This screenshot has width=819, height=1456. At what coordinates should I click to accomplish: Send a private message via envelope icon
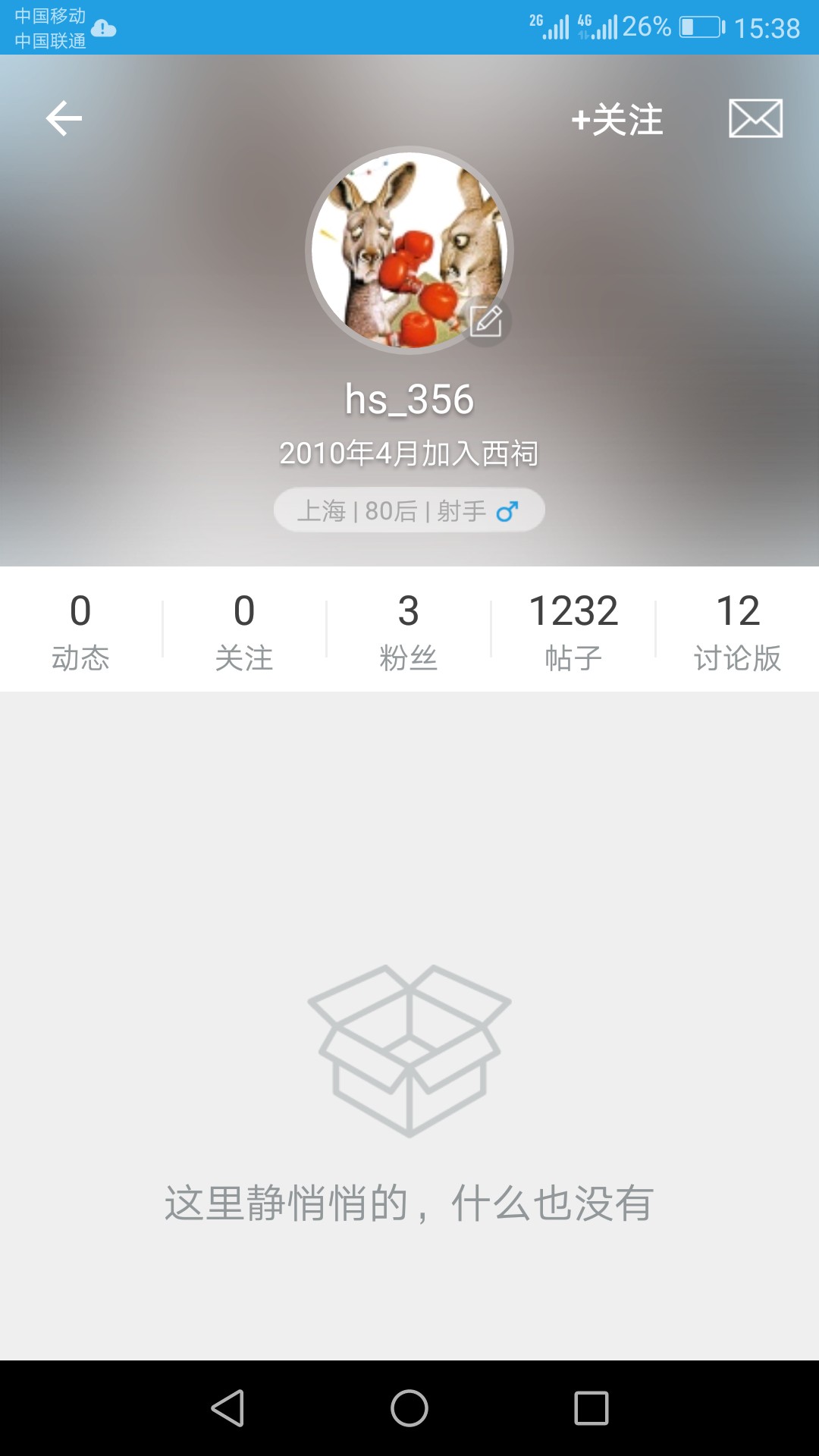[755, 118]
